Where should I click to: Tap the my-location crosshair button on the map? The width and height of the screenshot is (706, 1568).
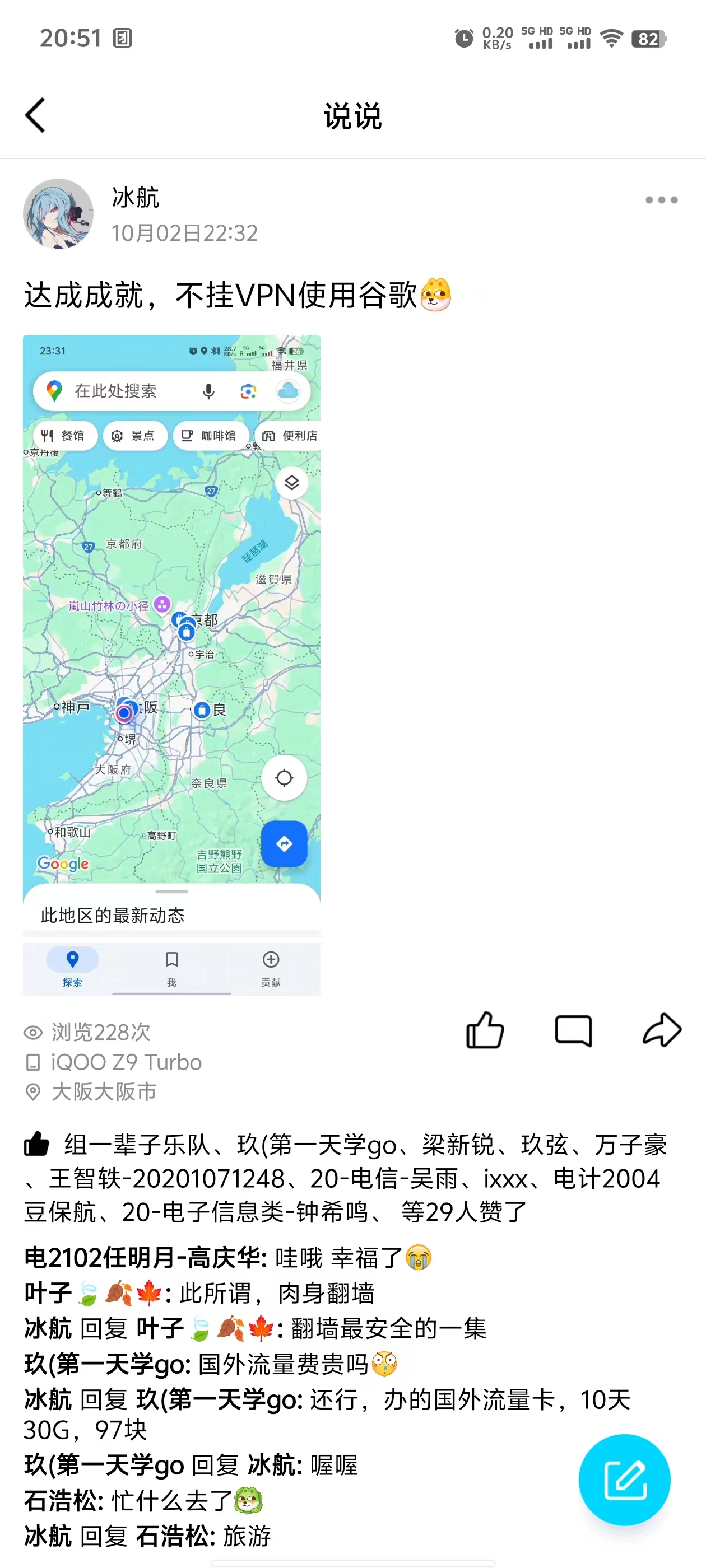coord(285,778)
